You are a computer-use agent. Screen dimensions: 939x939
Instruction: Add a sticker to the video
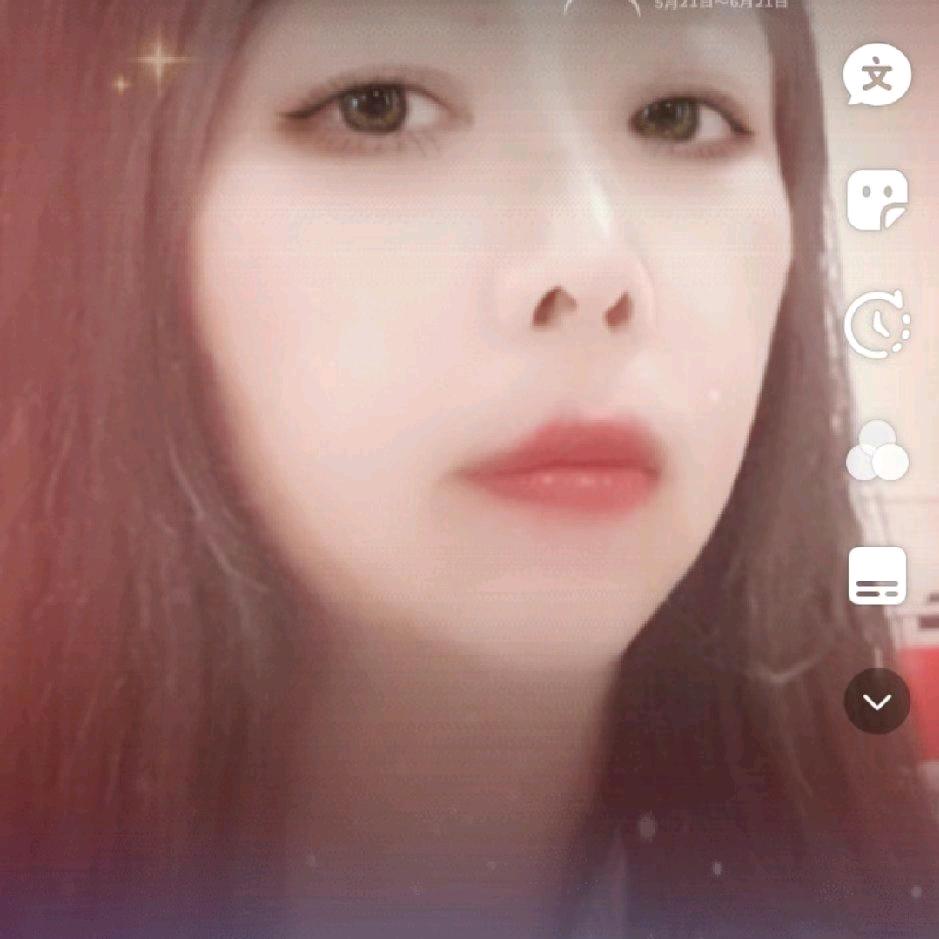click(x=877, y=199)
